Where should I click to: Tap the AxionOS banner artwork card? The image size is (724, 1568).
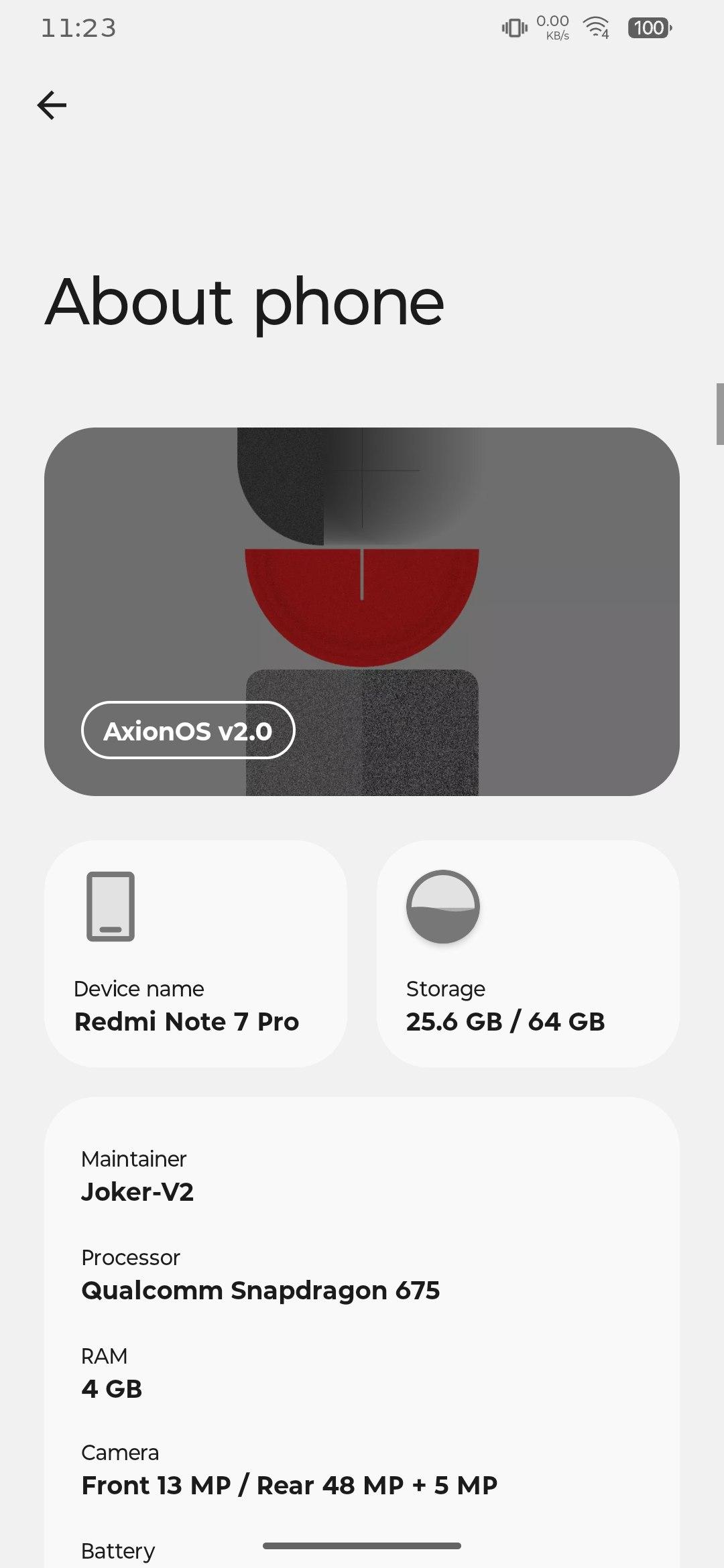point(362,612)
